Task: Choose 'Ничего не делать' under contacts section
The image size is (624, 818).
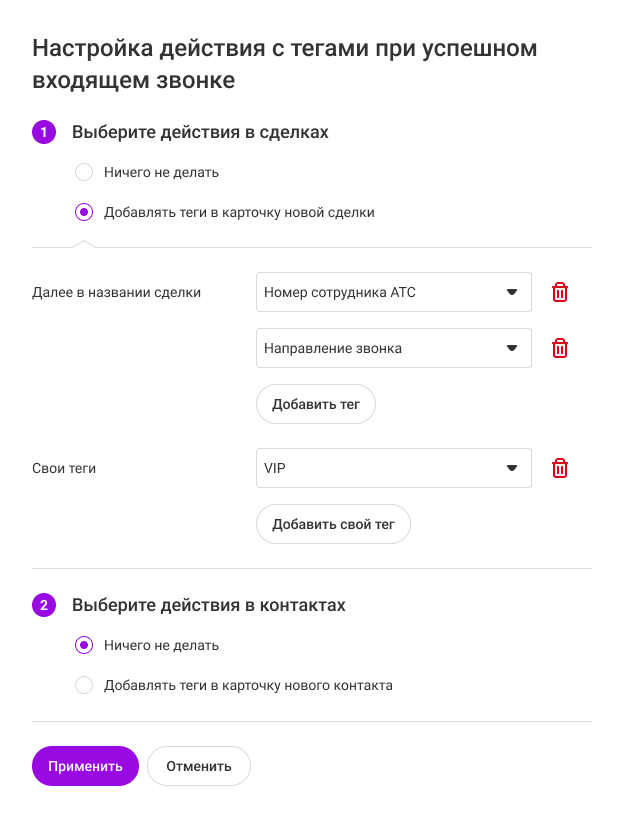Action: point(85,645)
